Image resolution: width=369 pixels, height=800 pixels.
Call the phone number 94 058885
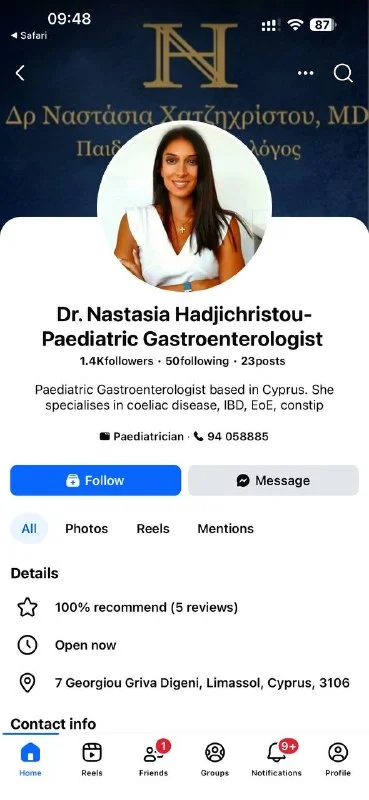tap(231, 436)
